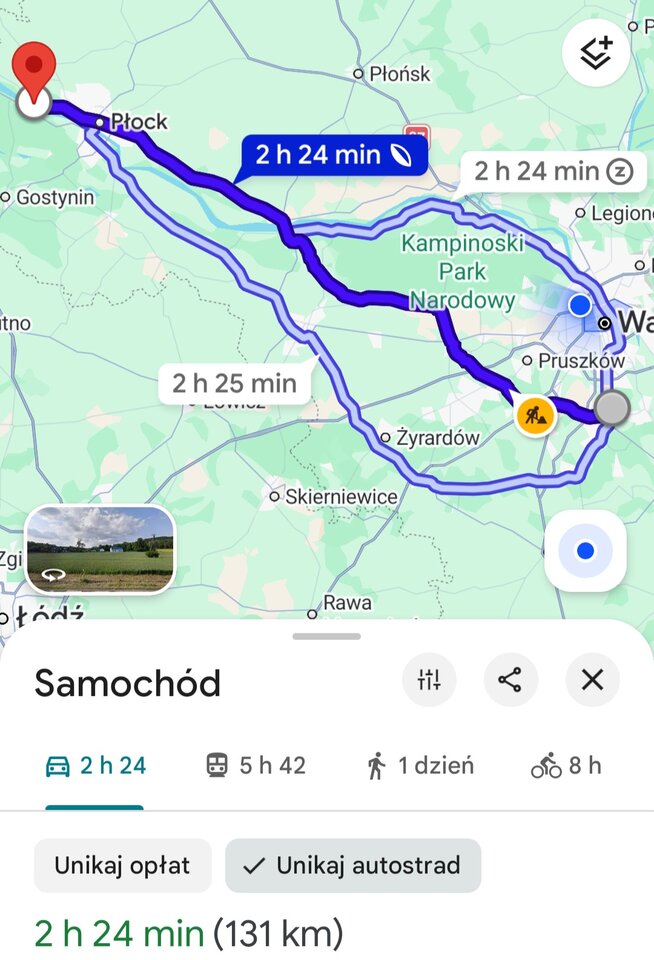This screenshot has width=654, height=960.
Task: Enable the Unikaj opłat chip
Action: coord(122,865)
